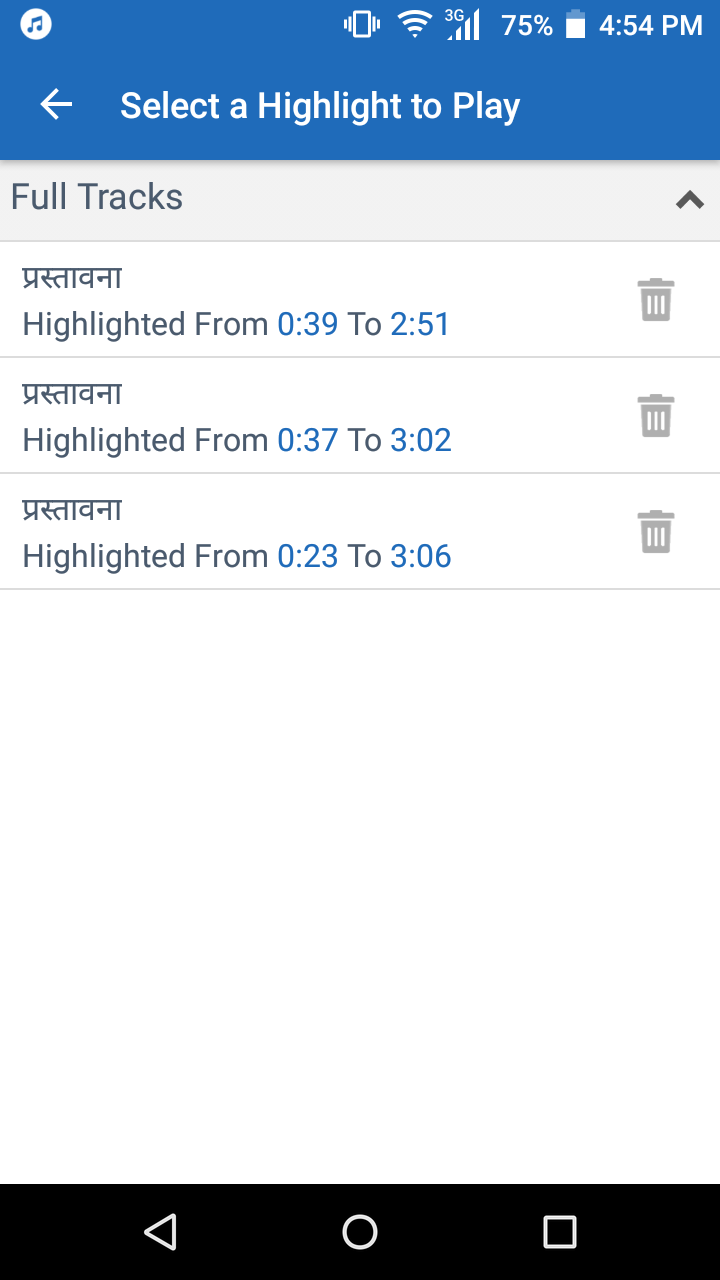Image resolution: width=720 pixels, height=1280 pixels.
Task: Go back using the app bar arrow
Action: point(56,105)
